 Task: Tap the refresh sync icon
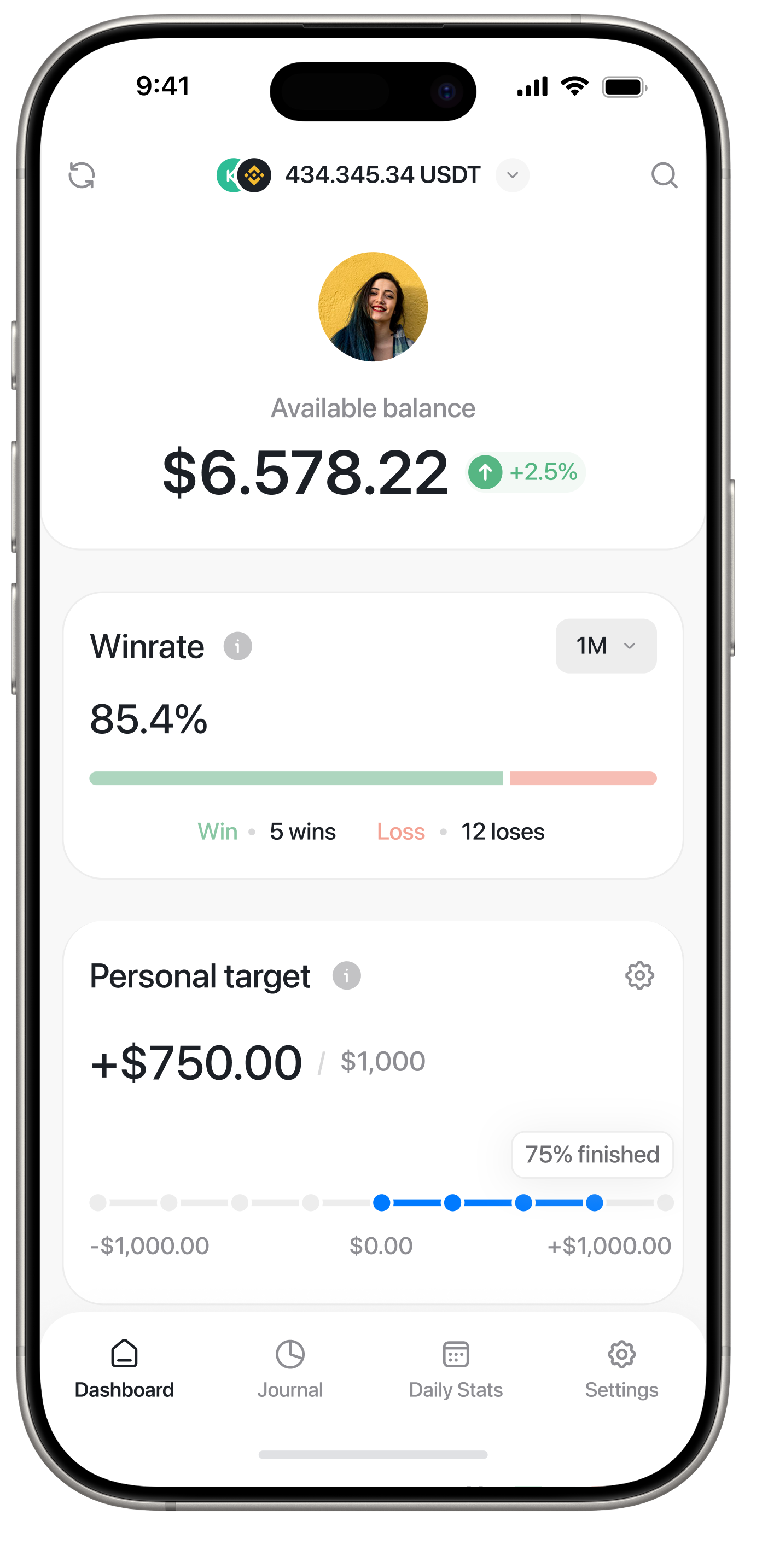point(82,175)
